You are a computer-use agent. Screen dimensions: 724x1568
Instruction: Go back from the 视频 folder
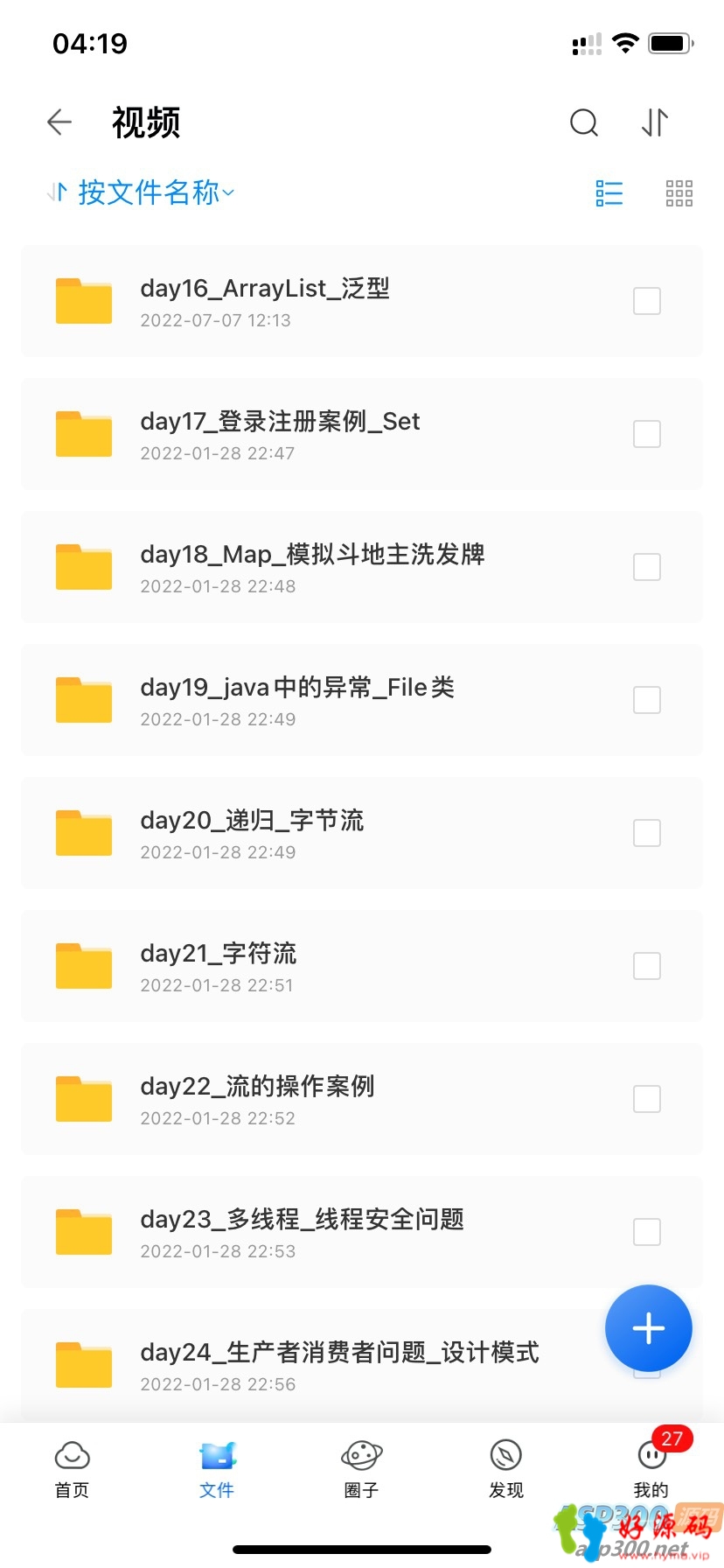[x=59, y=122]
